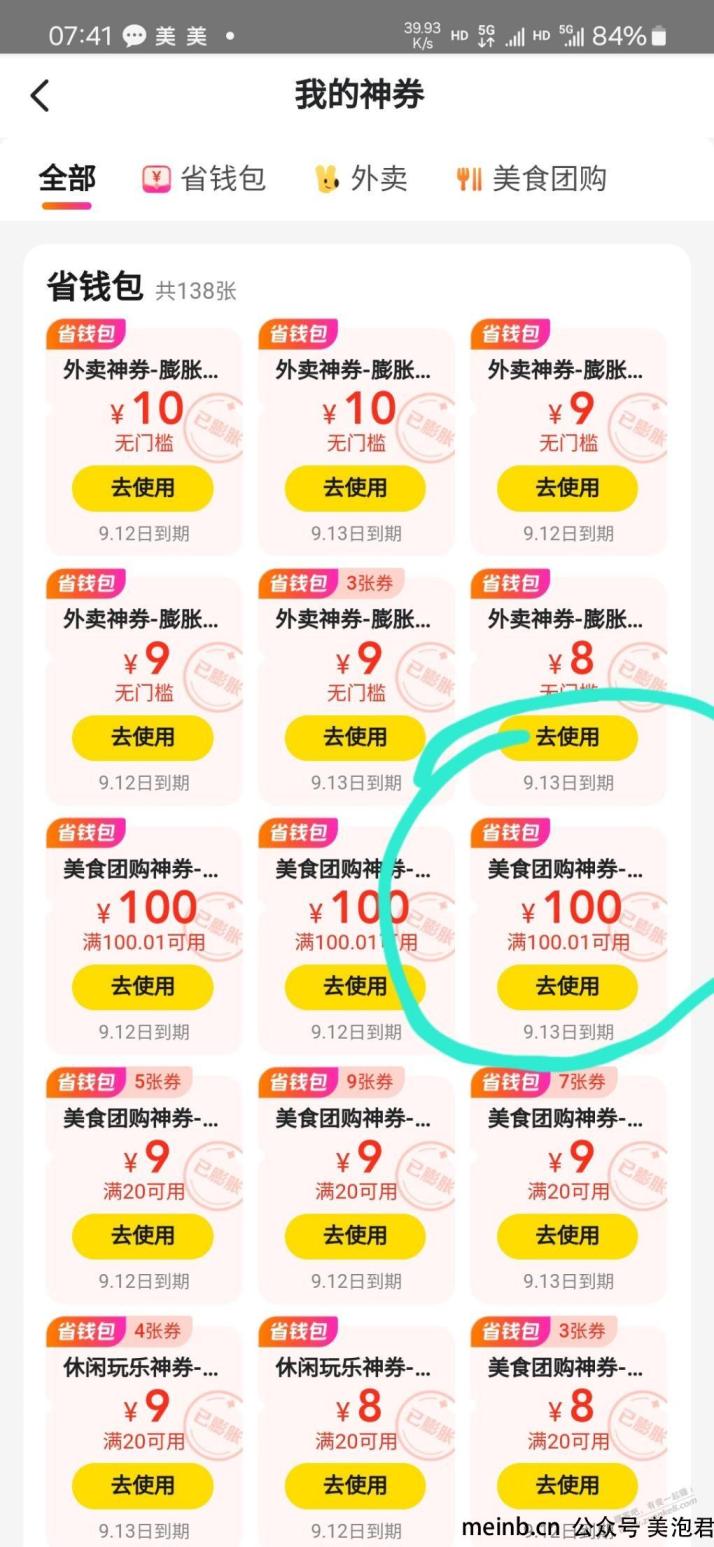The height and width of the screenshot is (1547, 714).
Task: Tap 去使用 on ¥100 coupon expiring 9.13
Action: (x=567, y=986)
